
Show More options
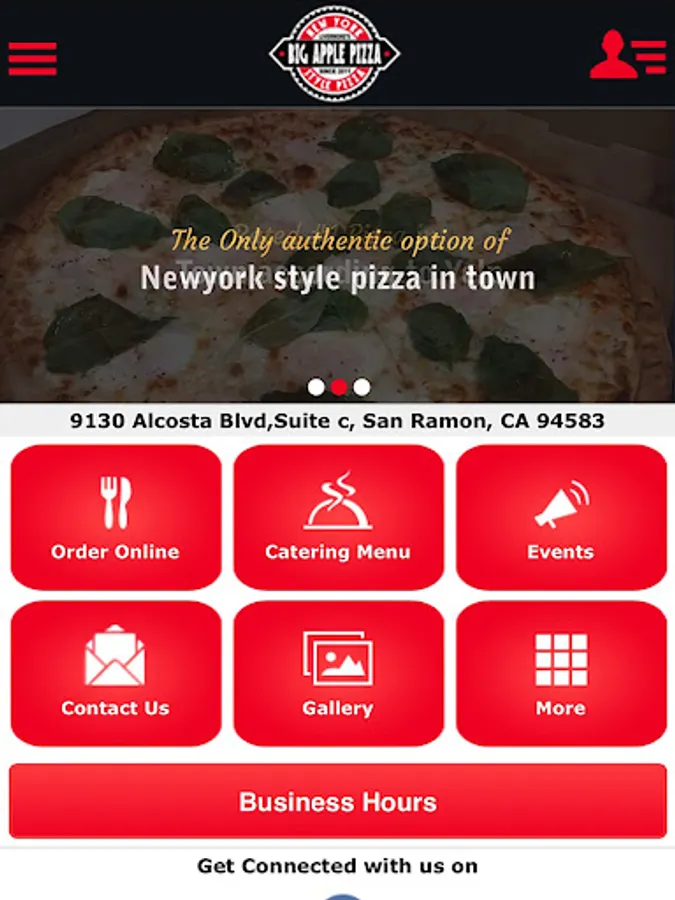561,673
